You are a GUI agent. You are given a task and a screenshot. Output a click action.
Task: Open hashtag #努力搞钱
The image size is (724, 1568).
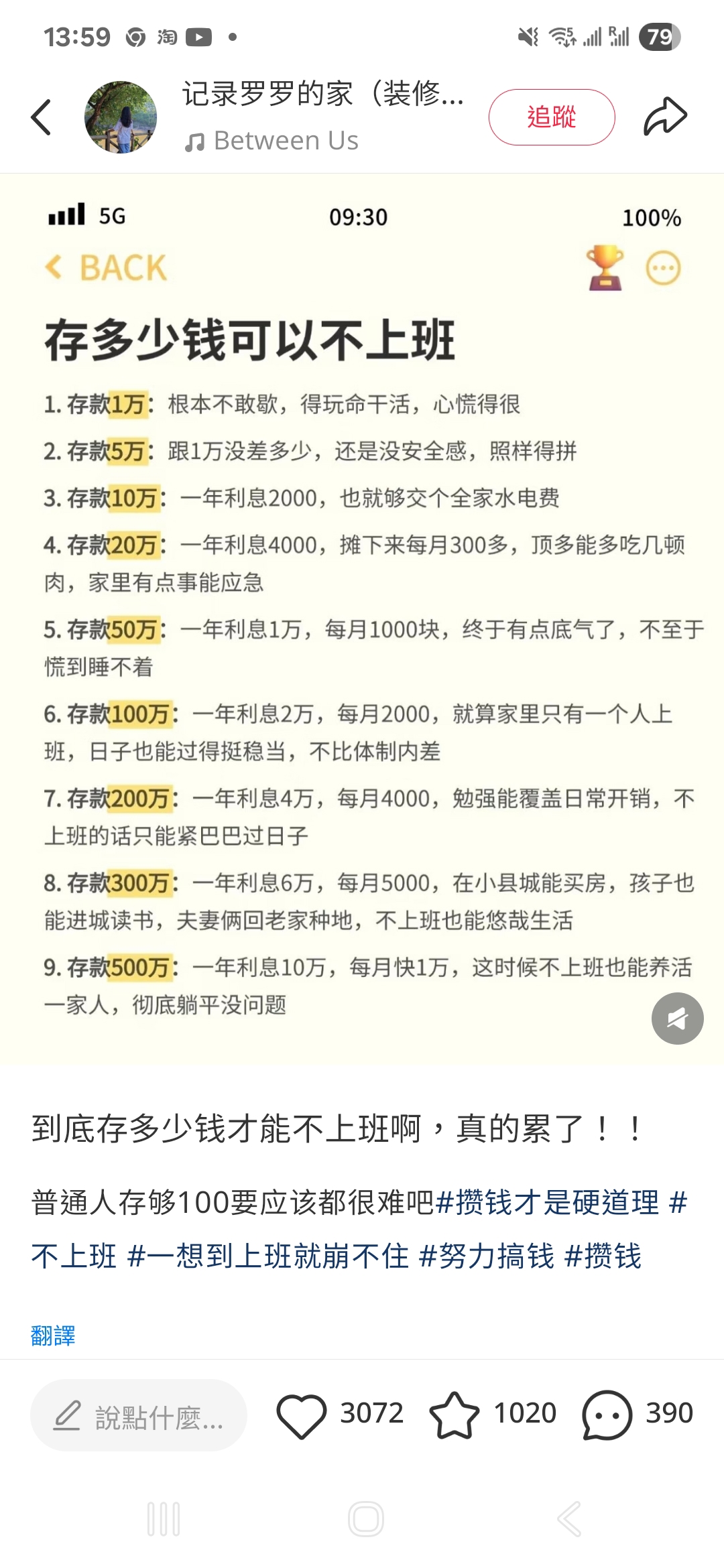(x=487, y=1256)
